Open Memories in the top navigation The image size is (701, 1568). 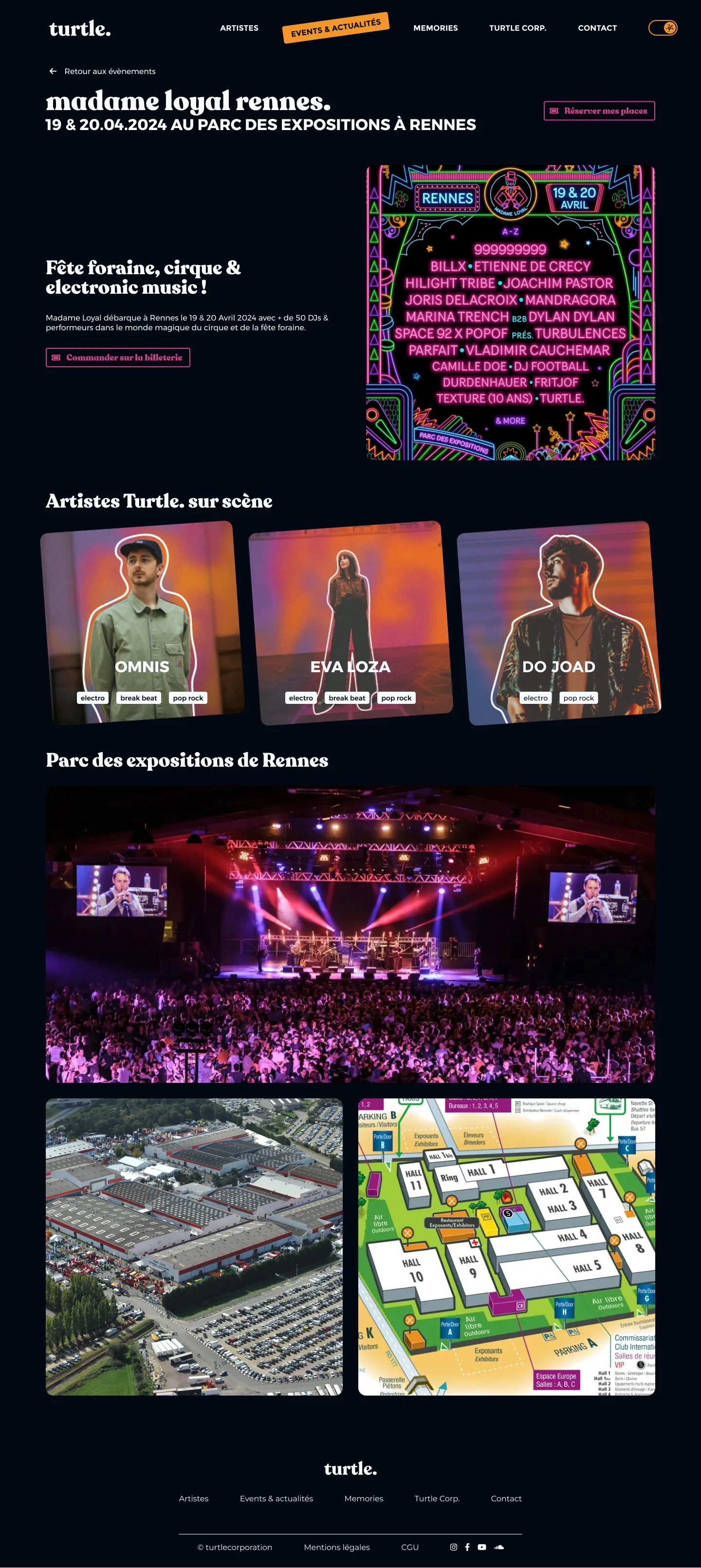tap(435, 28)
